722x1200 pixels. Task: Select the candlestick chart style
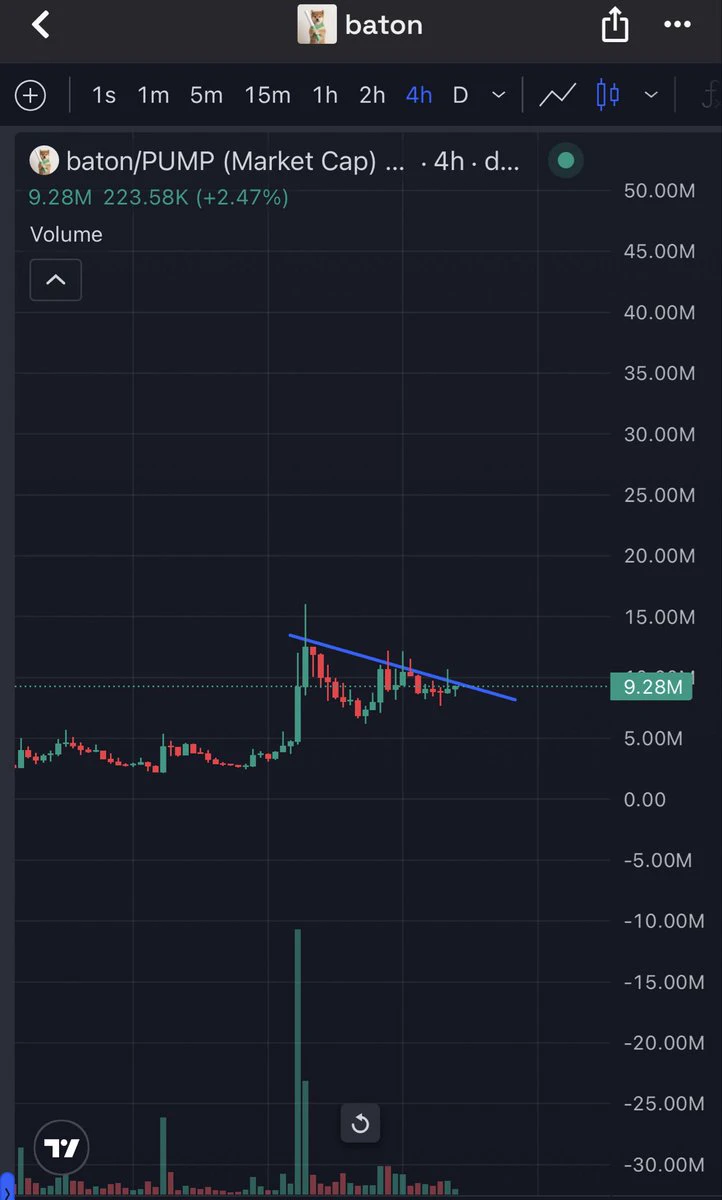607,95
